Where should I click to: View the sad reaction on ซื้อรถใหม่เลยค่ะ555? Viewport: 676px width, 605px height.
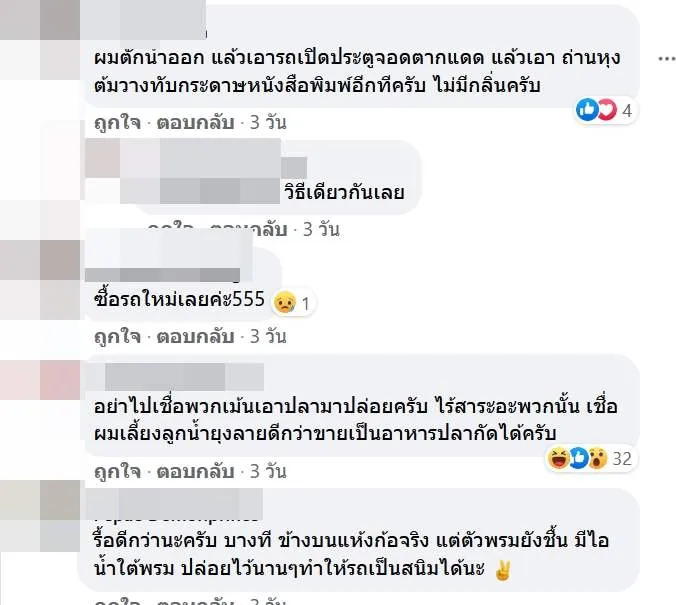point(290,301)
